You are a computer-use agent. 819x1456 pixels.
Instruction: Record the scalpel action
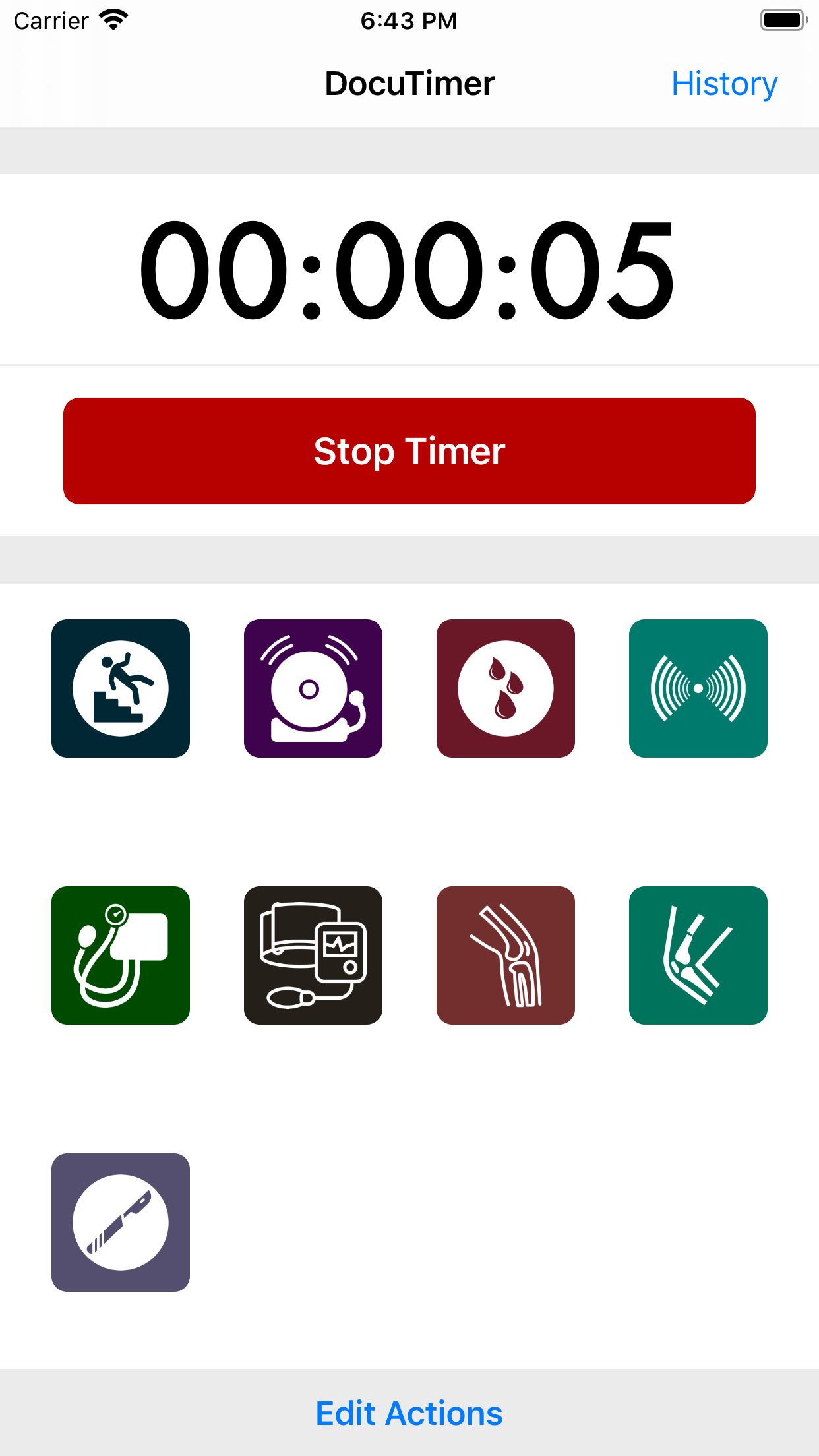tap(121, 1223)
